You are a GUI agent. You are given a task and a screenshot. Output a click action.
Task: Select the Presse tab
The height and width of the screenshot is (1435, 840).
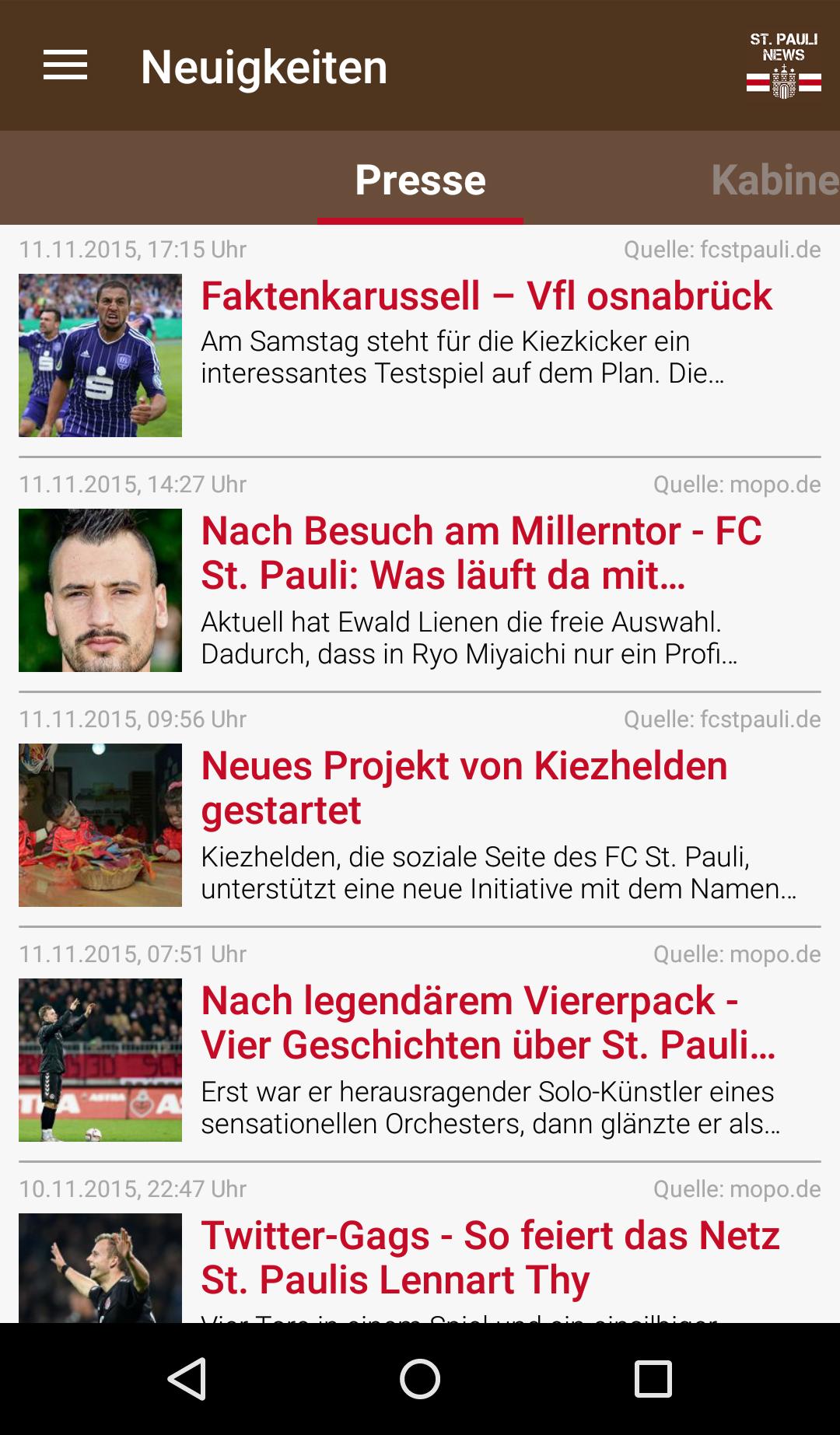(420, 180)
